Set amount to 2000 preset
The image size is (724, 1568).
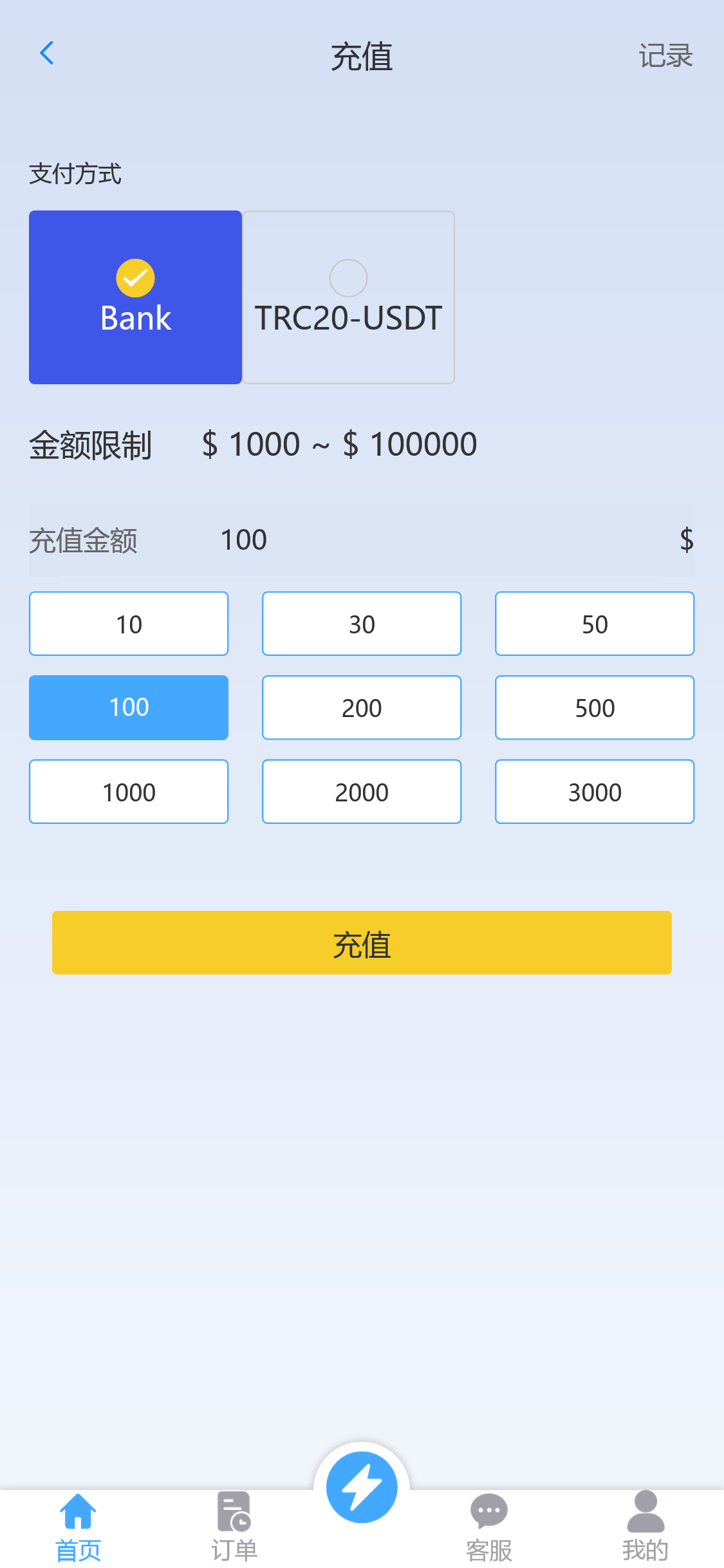click(x=362, y=792)
